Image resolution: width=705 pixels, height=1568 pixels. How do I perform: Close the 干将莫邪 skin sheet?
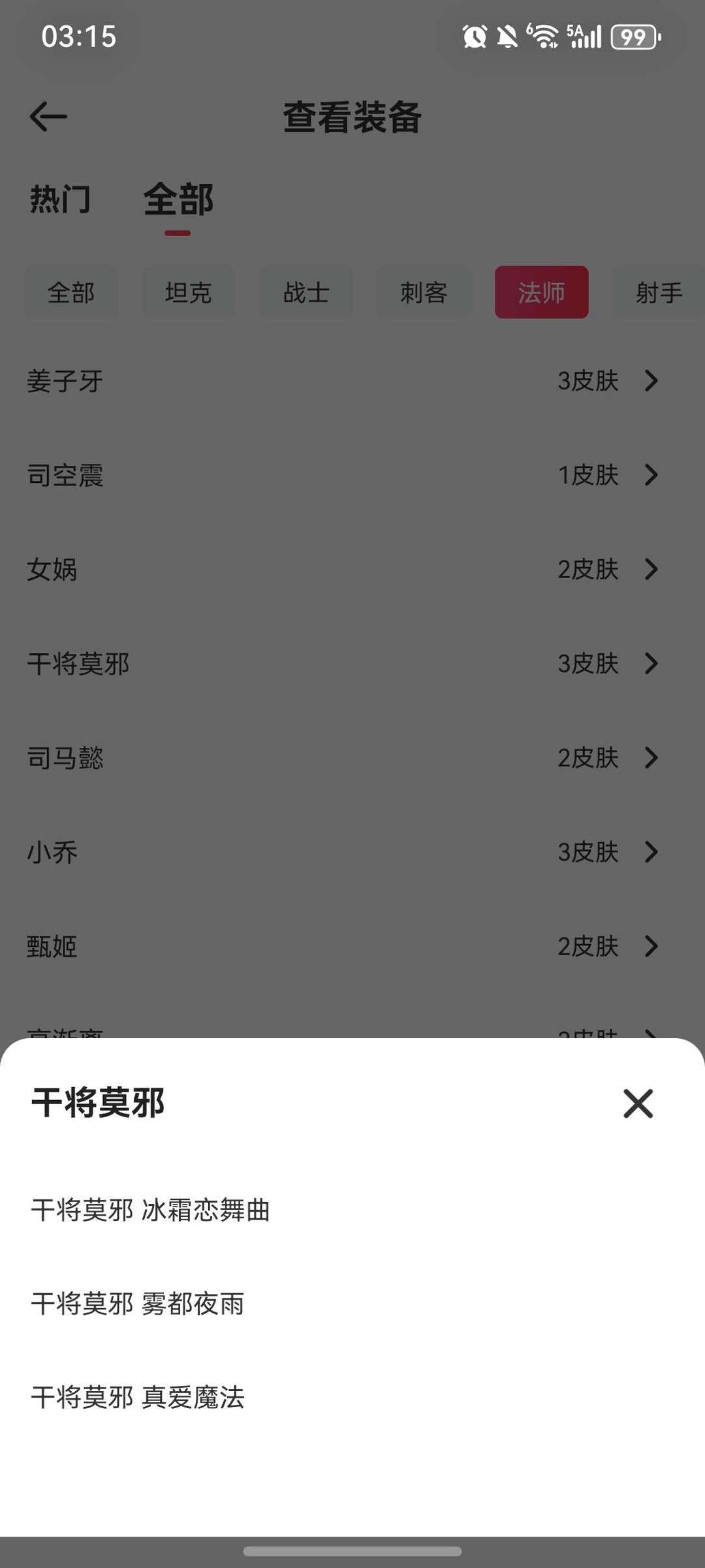pos(638,1103)
